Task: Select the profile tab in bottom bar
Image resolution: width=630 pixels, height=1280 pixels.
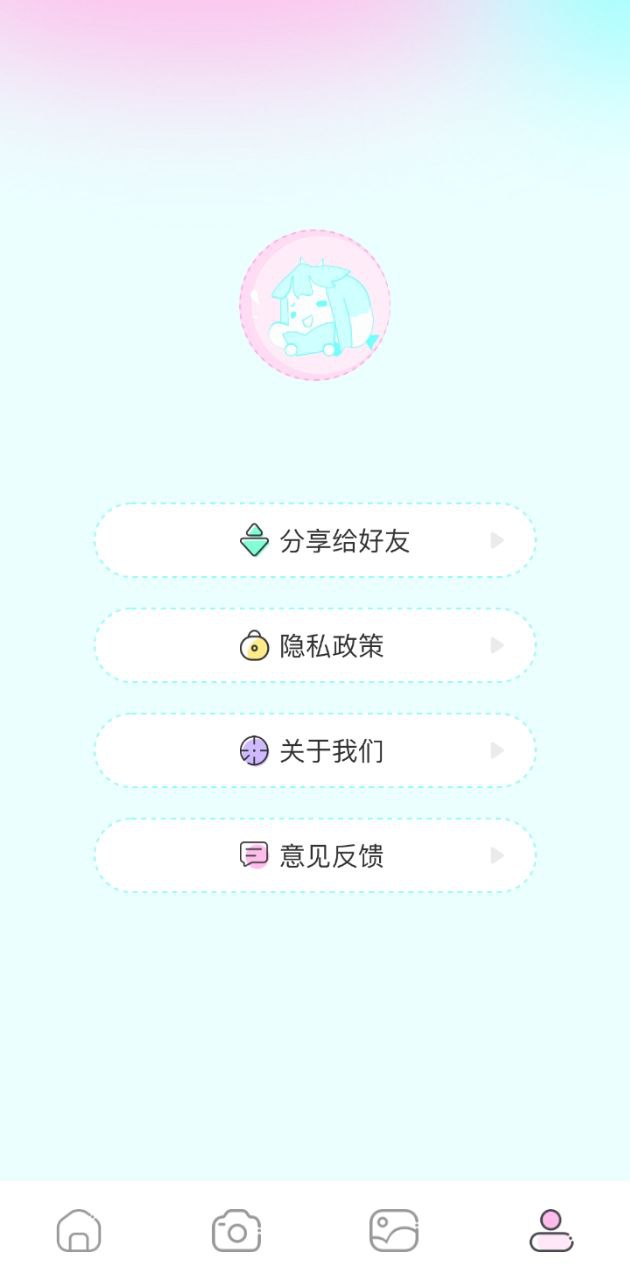Action: (551, 1231)
